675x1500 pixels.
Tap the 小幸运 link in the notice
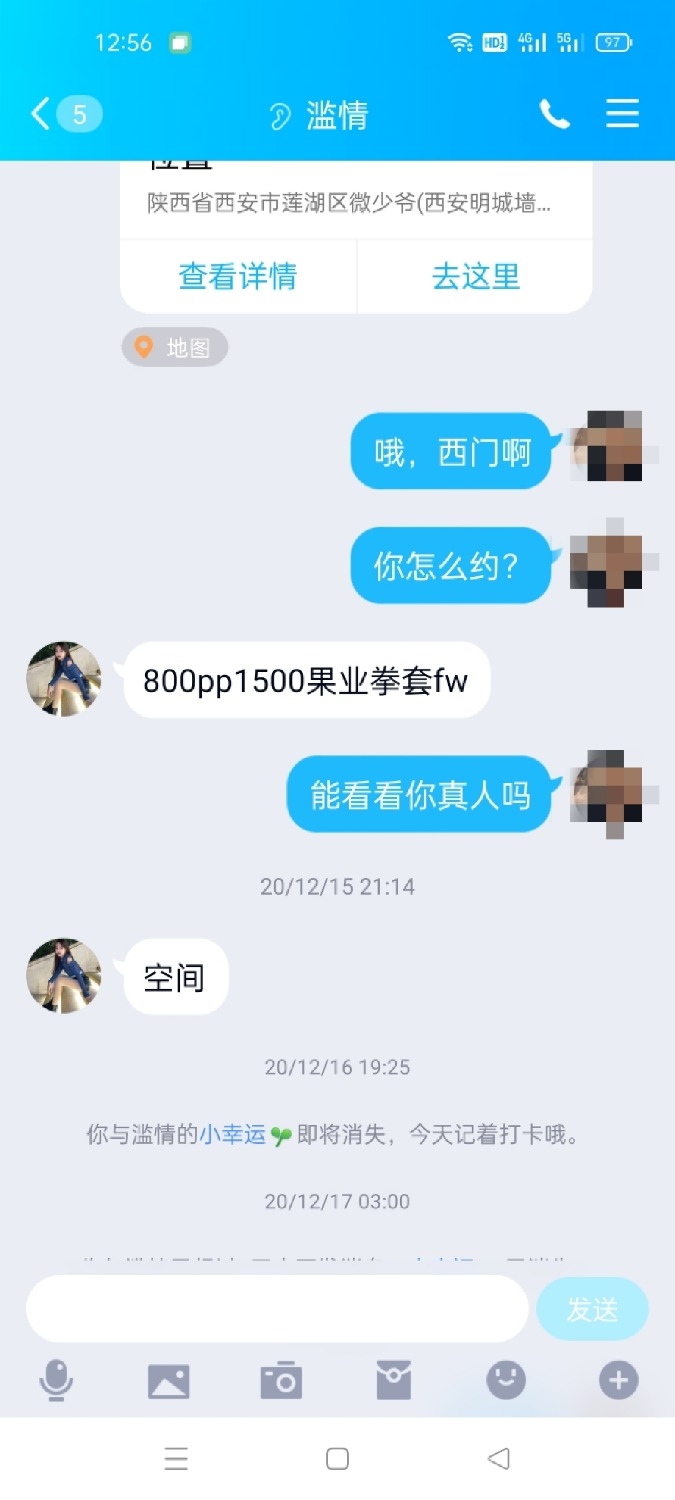pos(232,1135)
